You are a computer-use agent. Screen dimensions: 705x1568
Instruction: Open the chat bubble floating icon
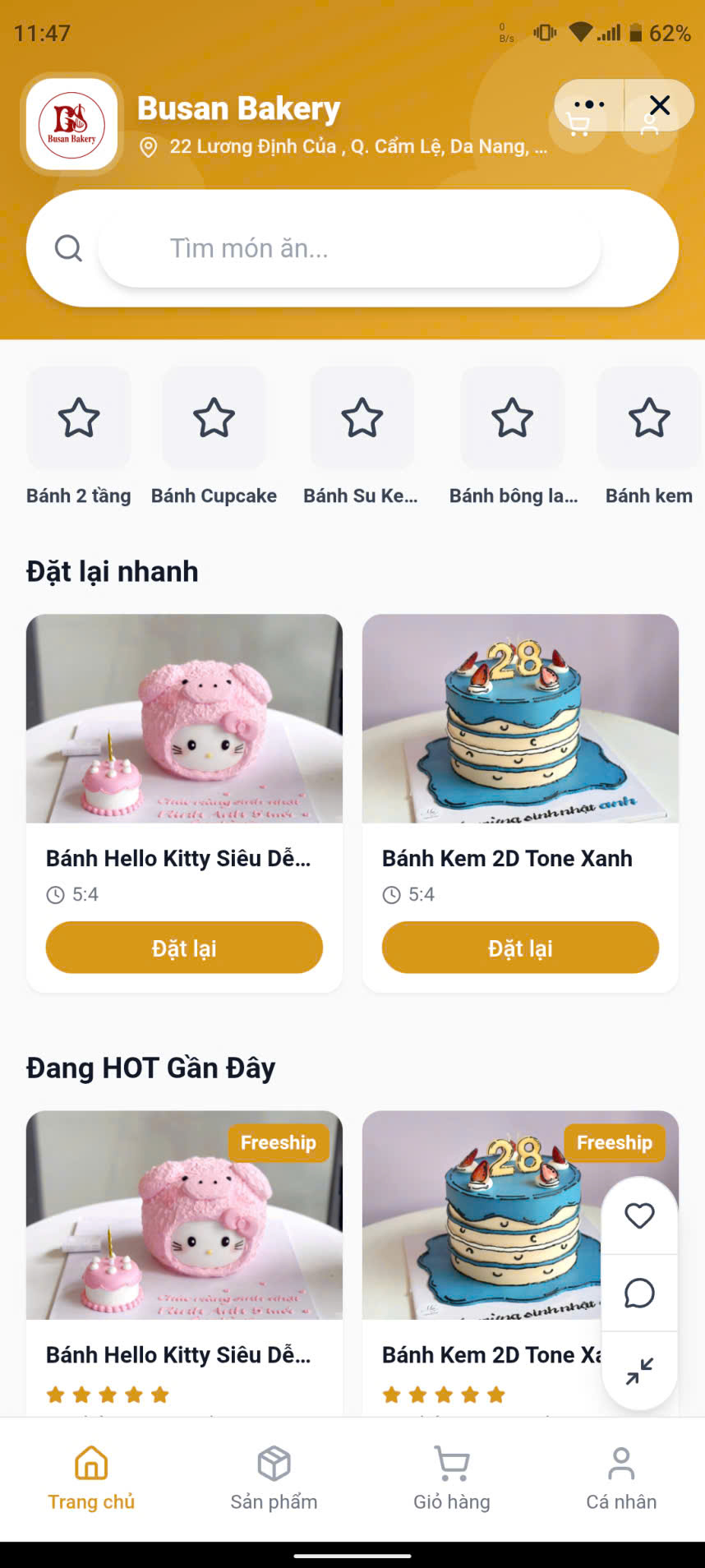coord(639,1293)
